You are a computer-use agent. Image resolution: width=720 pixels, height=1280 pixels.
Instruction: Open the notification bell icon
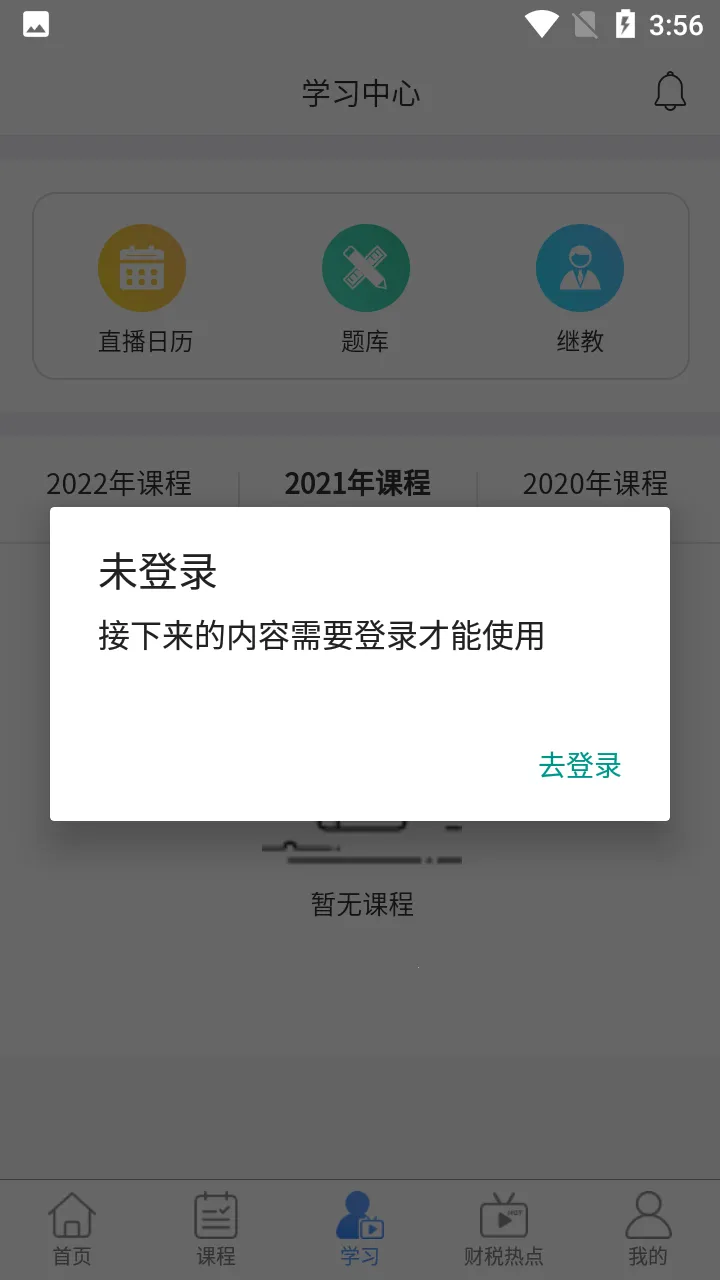tap(670, 90)
